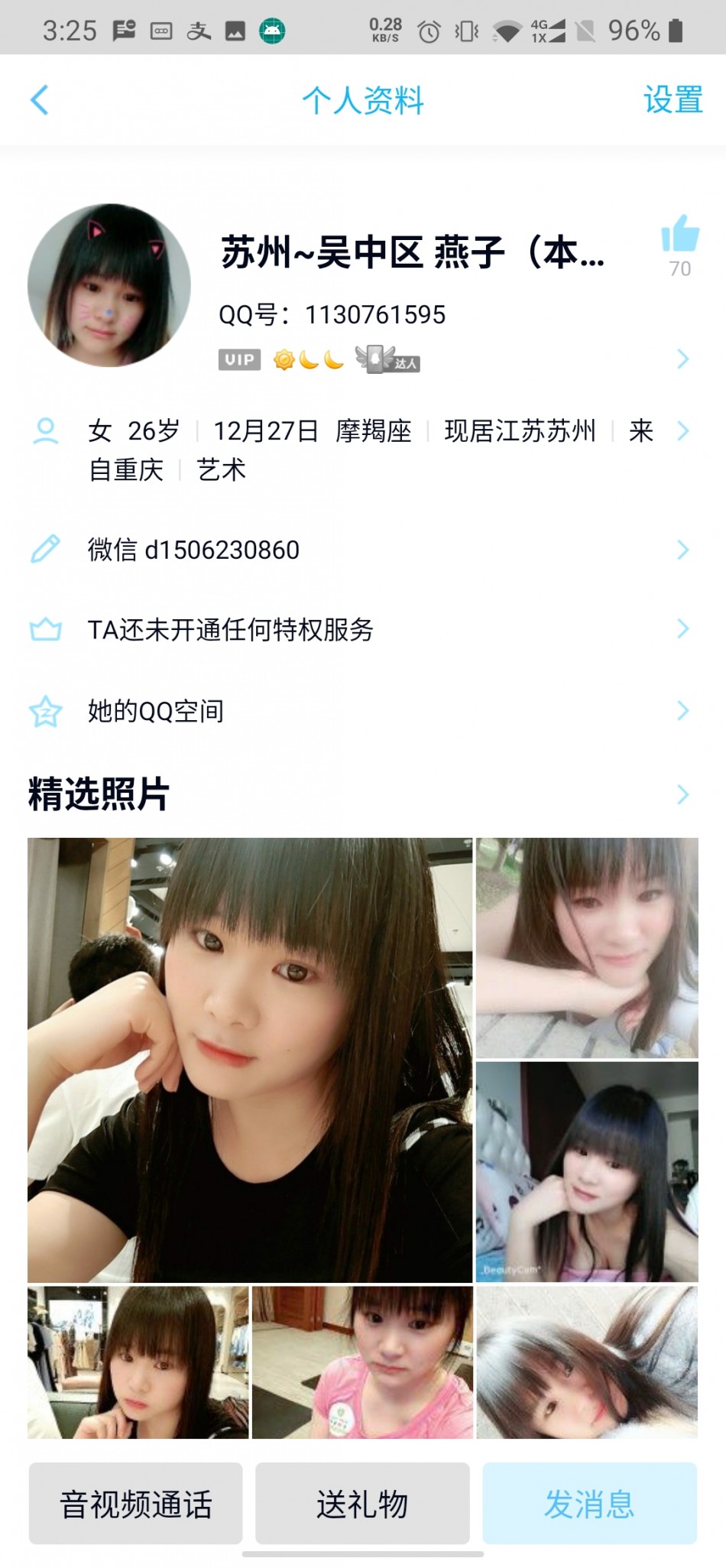The height and width of the screenshot is (1568, 726).
Task: Like this profile with the thumbs-up
Action: (x=679, y=234)
